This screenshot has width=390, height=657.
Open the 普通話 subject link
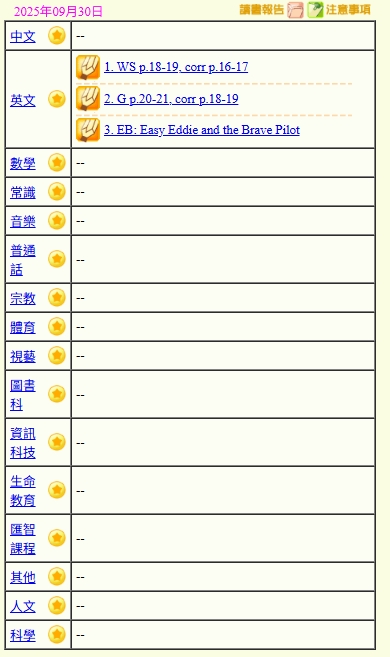tap(23, 260)
